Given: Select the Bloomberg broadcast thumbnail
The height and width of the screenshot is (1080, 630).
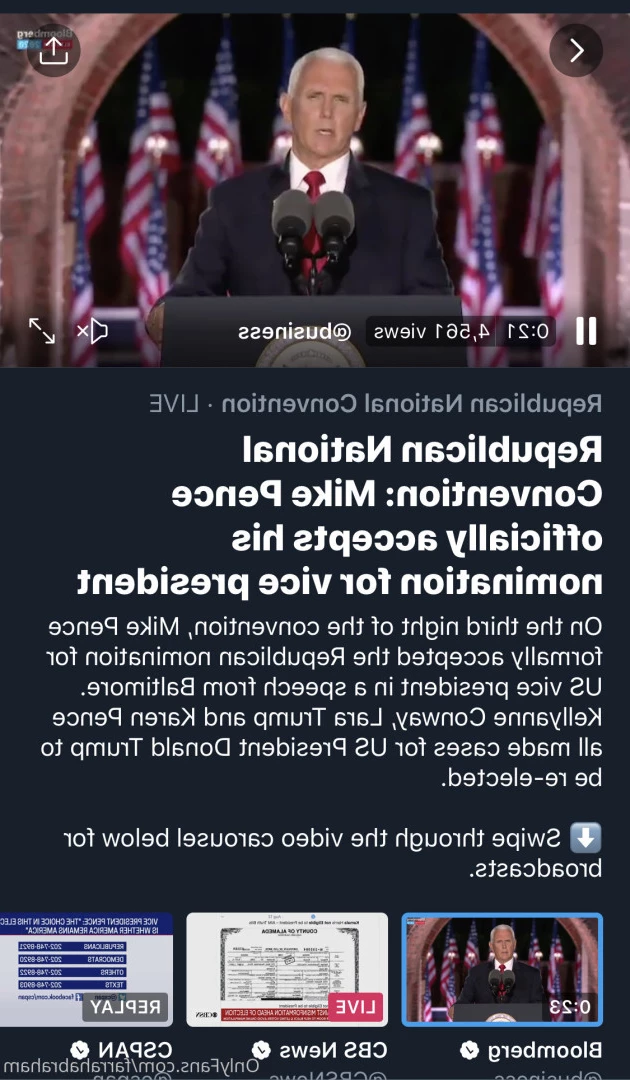Looking at the screenshot, I should (502, 969).
